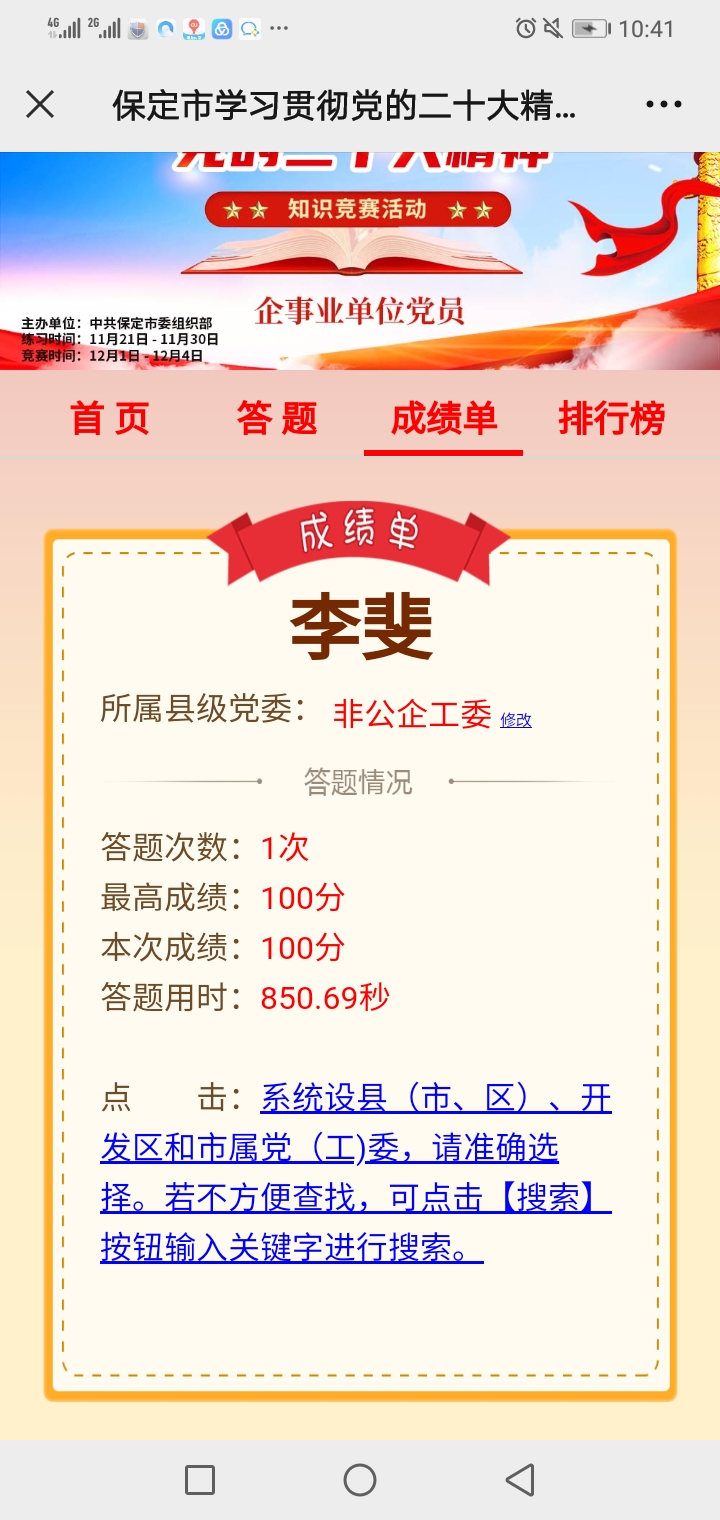Open the 排行榜 ranking tab
720x1520 pixels.
point(611,418)
